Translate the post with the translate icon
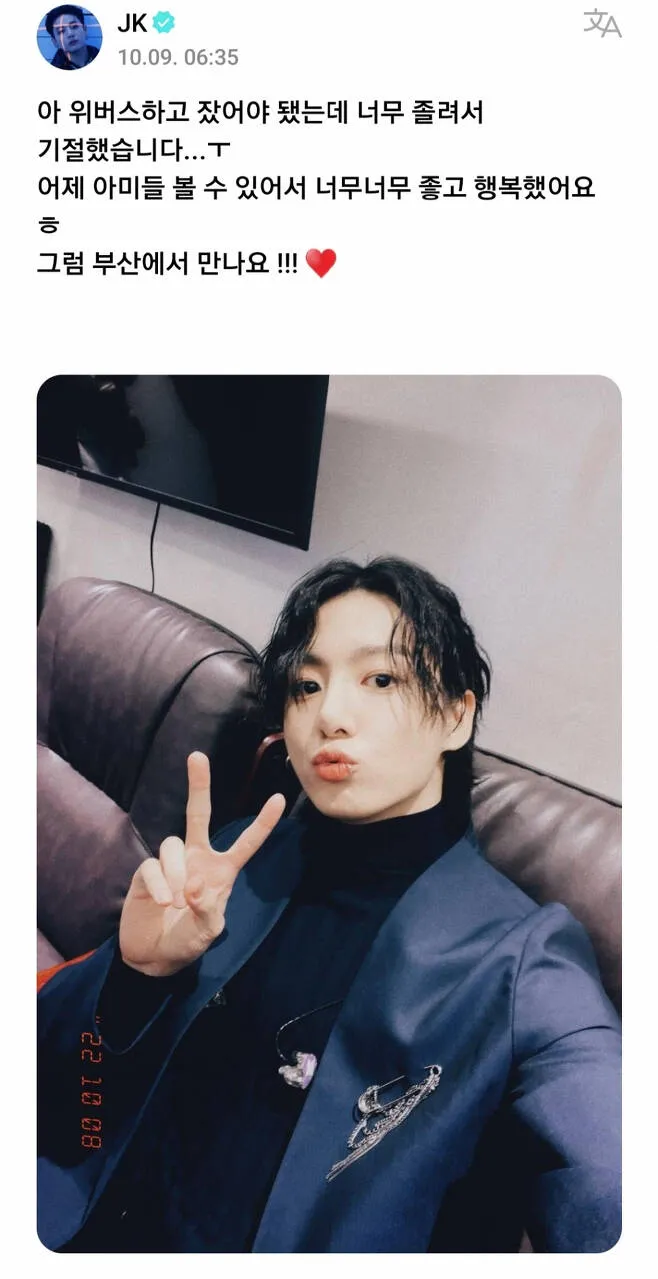The height and width of the screenshot is (1279, 658). [x=602, y=23]
